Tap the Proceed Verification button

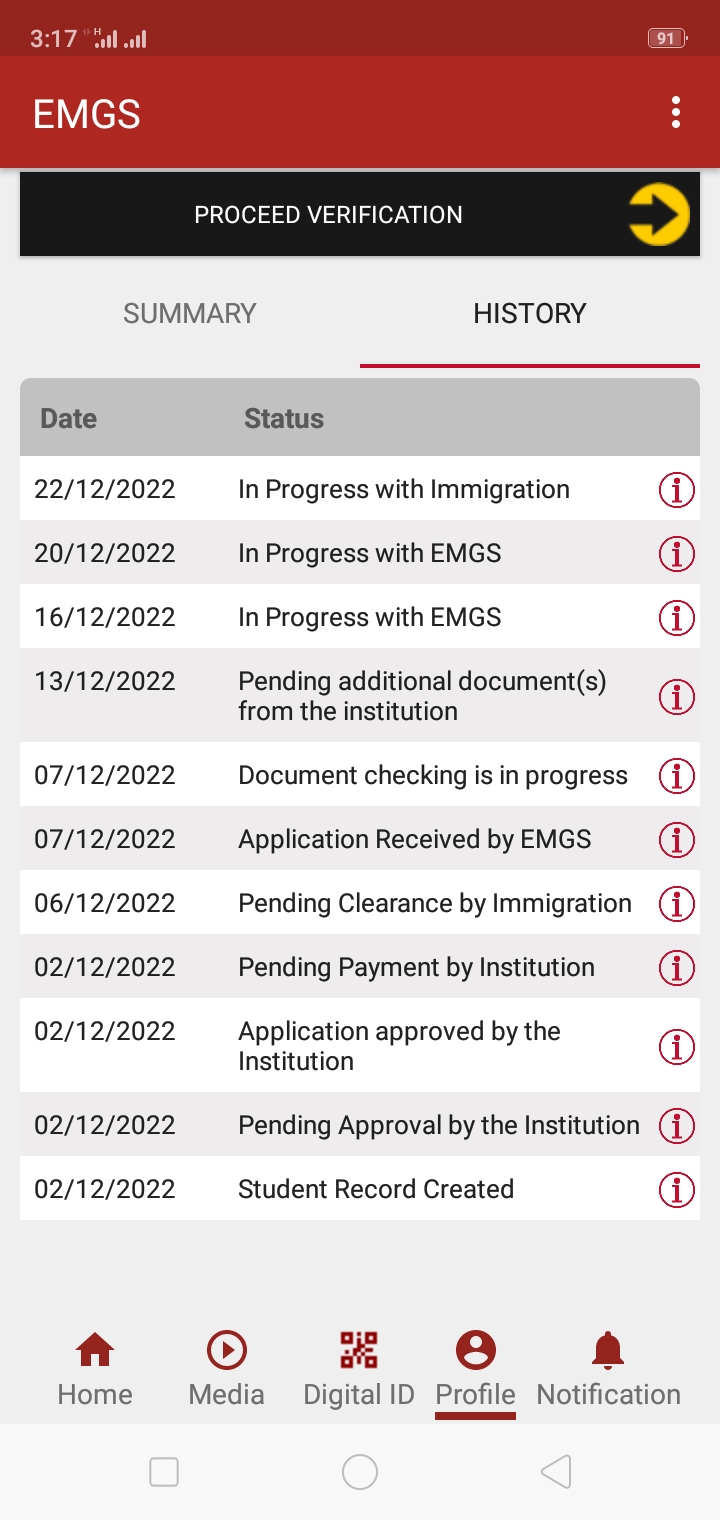360,214
